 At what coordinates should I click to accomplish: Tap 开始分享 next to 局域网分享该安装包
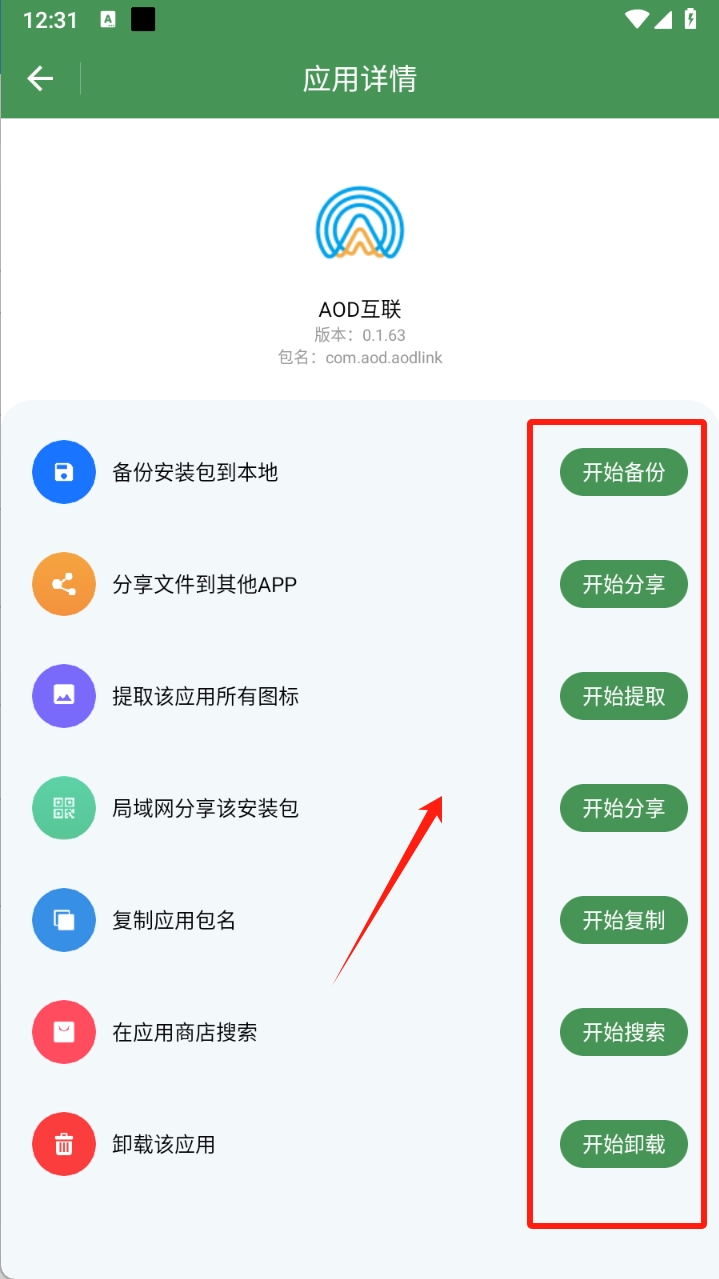click(623, 809)
